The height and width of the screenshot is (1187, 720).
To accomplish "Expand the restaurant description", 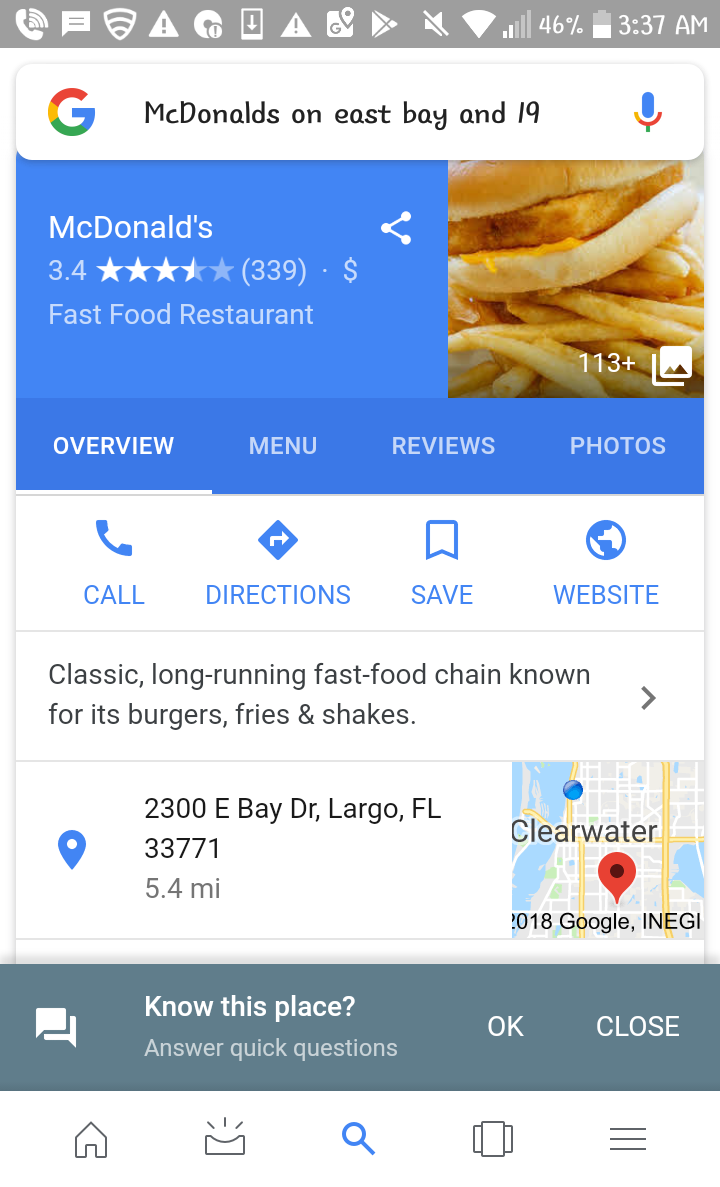I will tap(648, 697).
